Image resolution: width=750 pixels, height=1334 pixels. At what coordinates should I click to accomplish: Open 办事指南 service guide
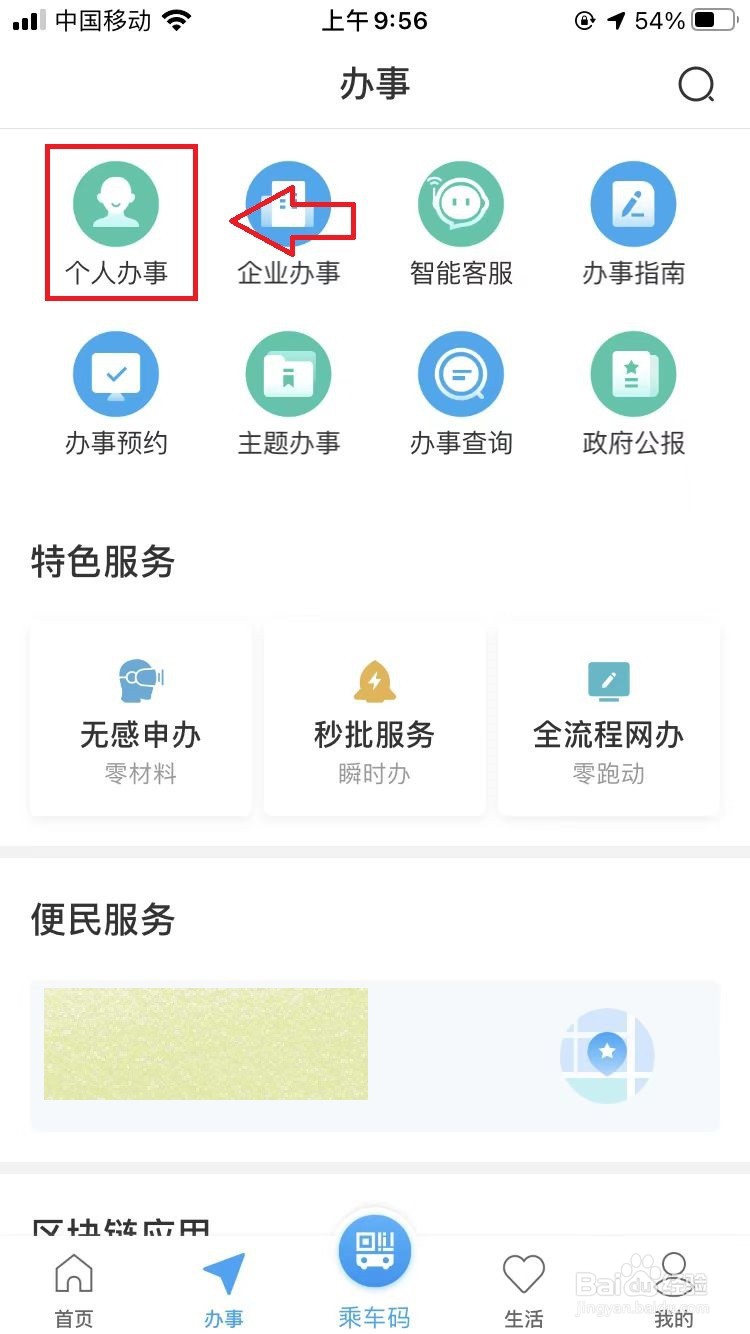click(634, 224)
